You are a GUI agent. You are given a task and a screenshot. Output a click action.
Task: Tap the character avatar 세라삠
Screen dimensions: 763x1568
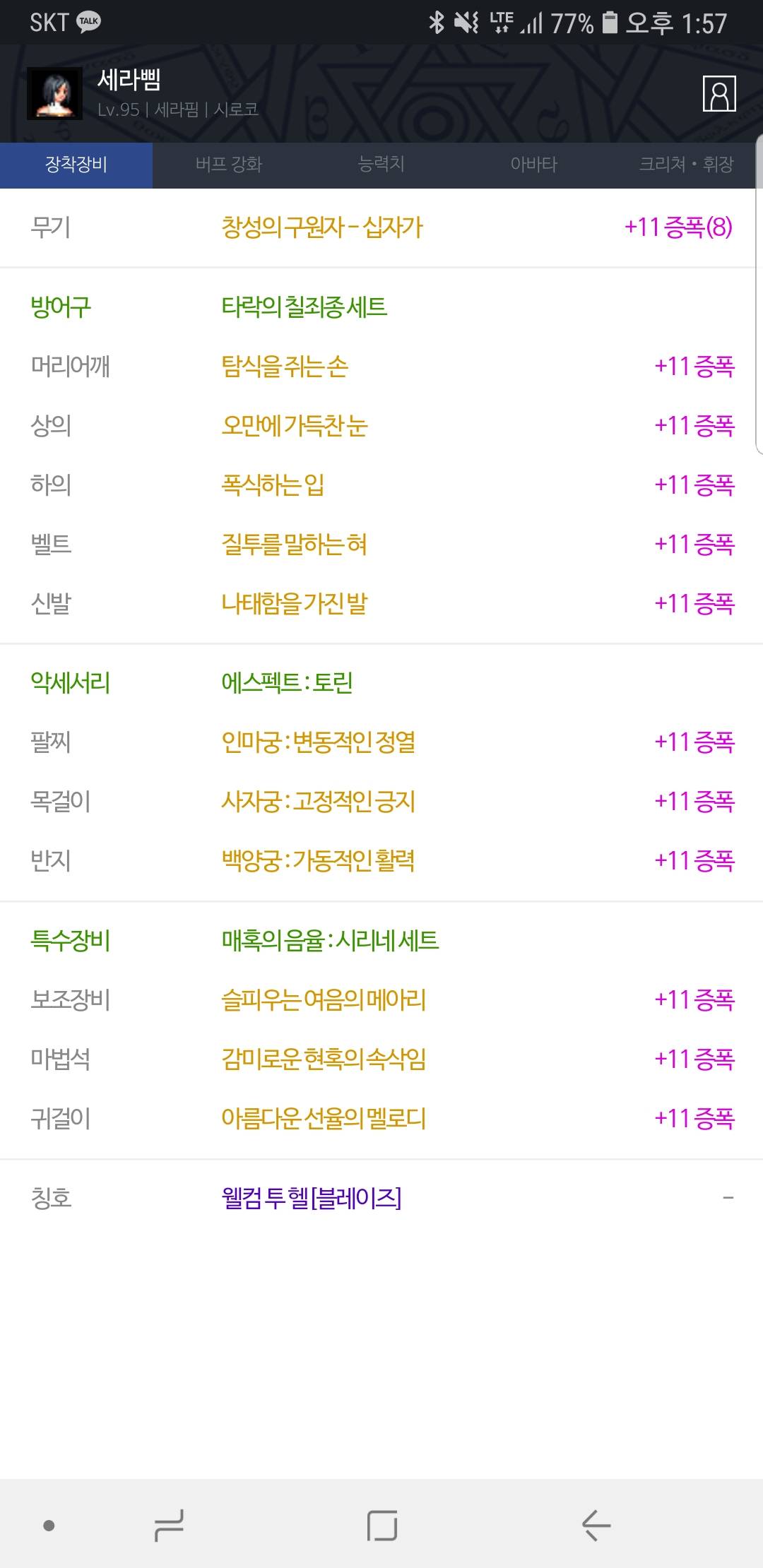[x=54, y=94]
